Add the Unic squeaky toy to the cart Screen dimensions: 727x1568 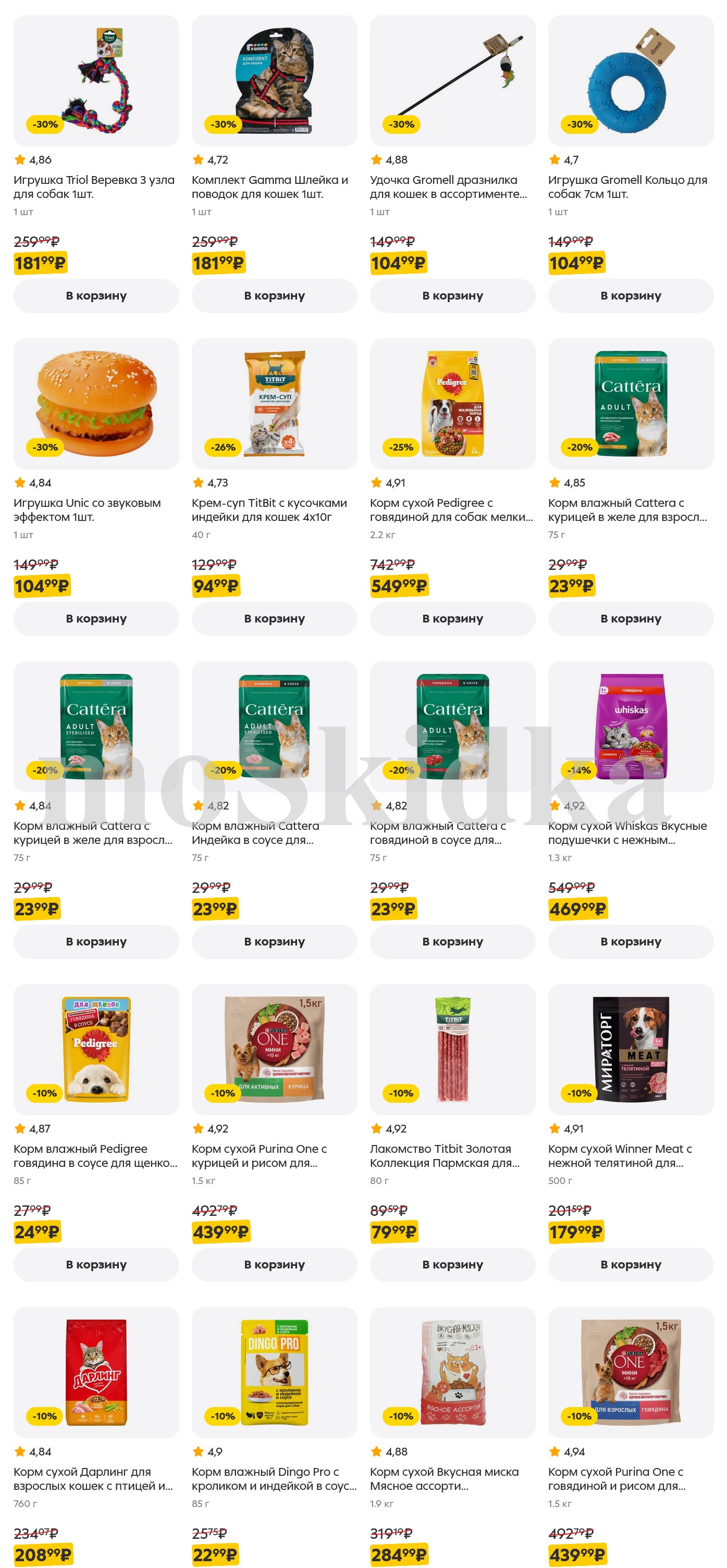96,618
